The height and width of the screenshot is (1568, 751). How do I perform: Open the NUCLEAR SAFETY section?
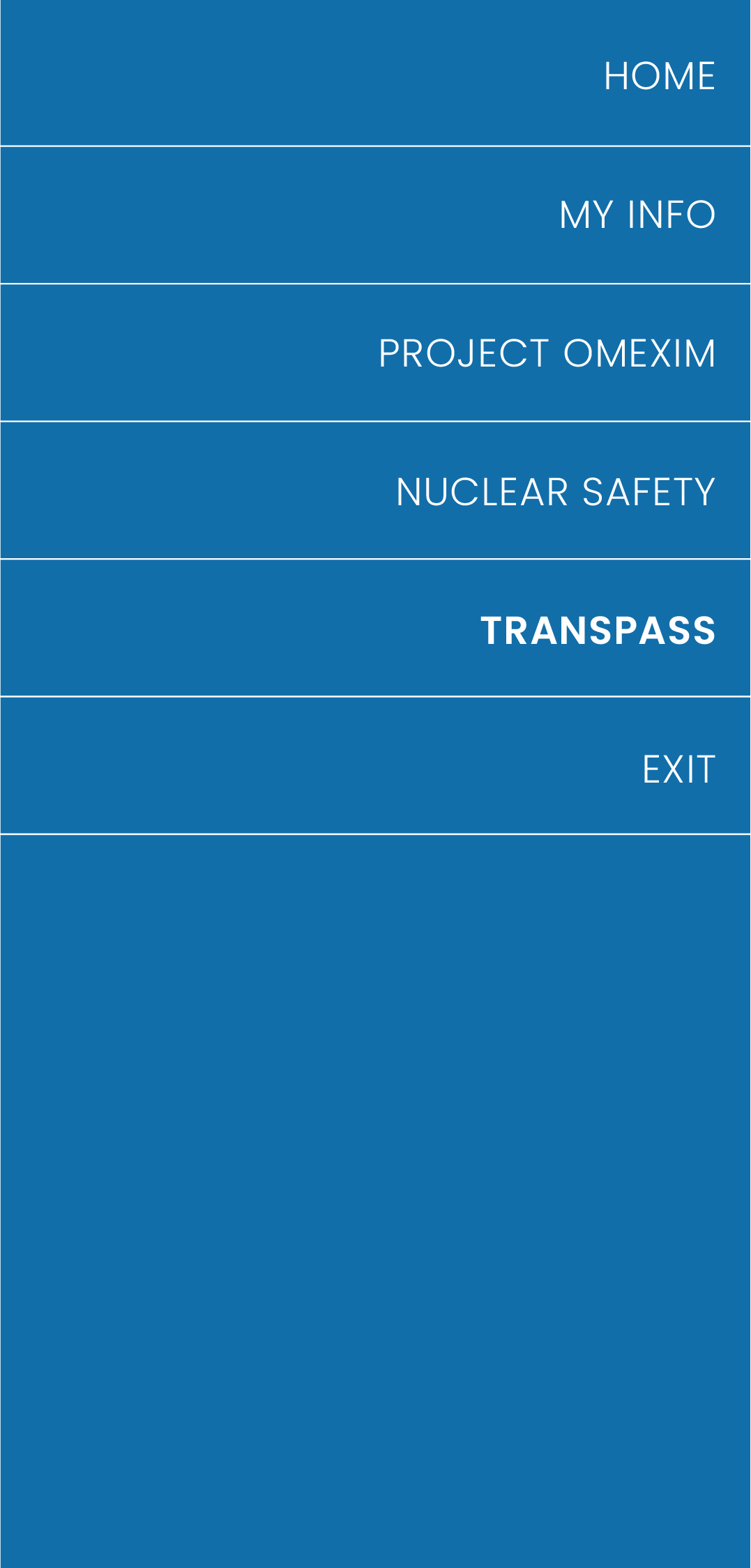coord(375,491)
